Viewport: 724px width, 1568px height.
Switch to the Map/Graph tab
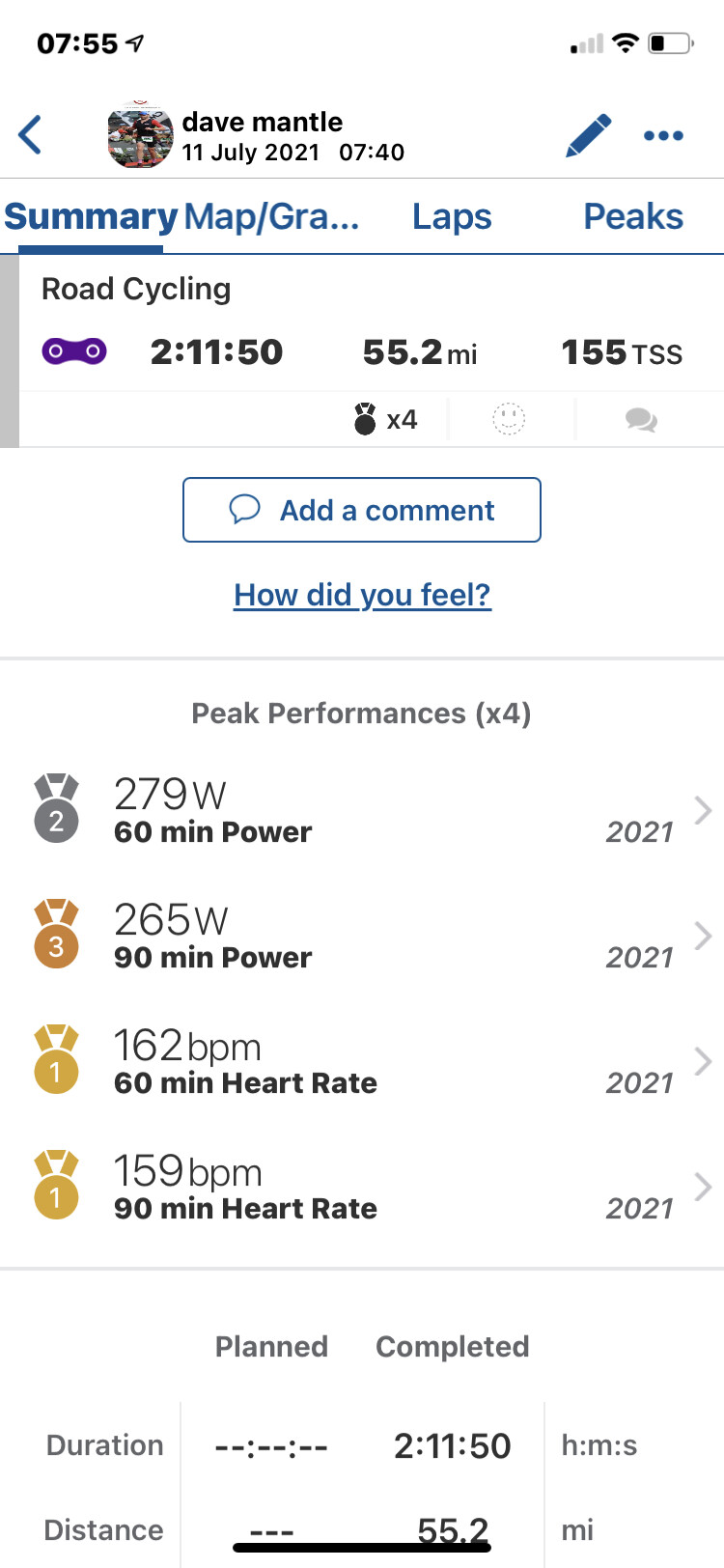click(x=271, y=216)
